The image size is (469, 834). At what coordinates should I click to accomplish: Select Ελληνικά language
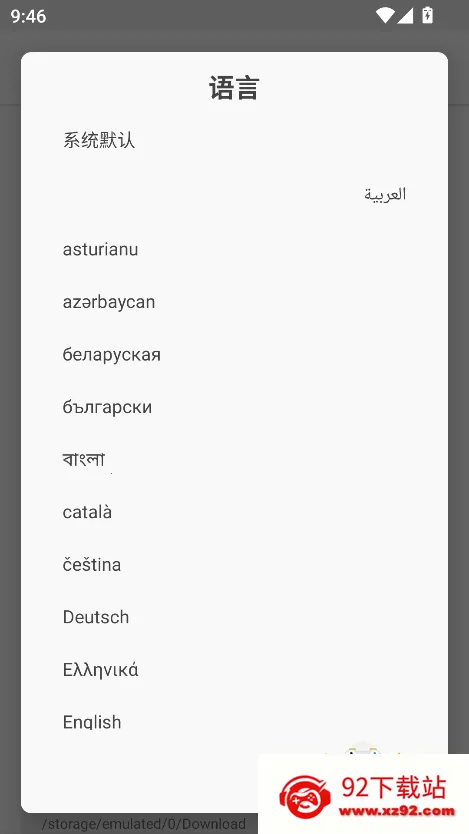point(234,670)
